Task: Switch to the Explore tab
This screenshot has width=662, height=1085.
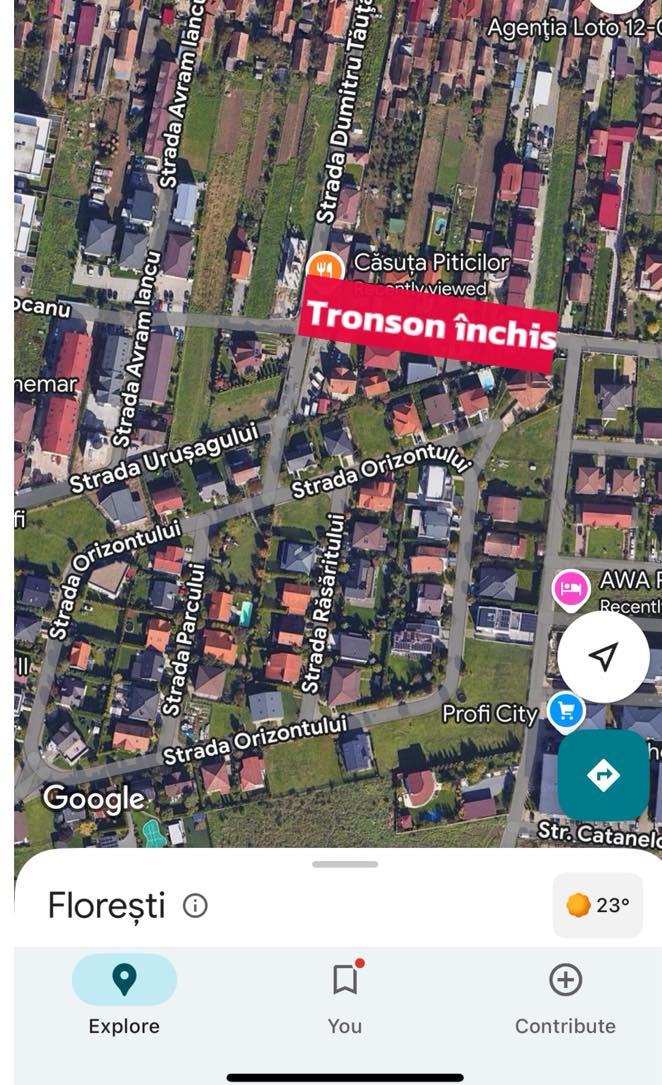Action: pos(124,994)
